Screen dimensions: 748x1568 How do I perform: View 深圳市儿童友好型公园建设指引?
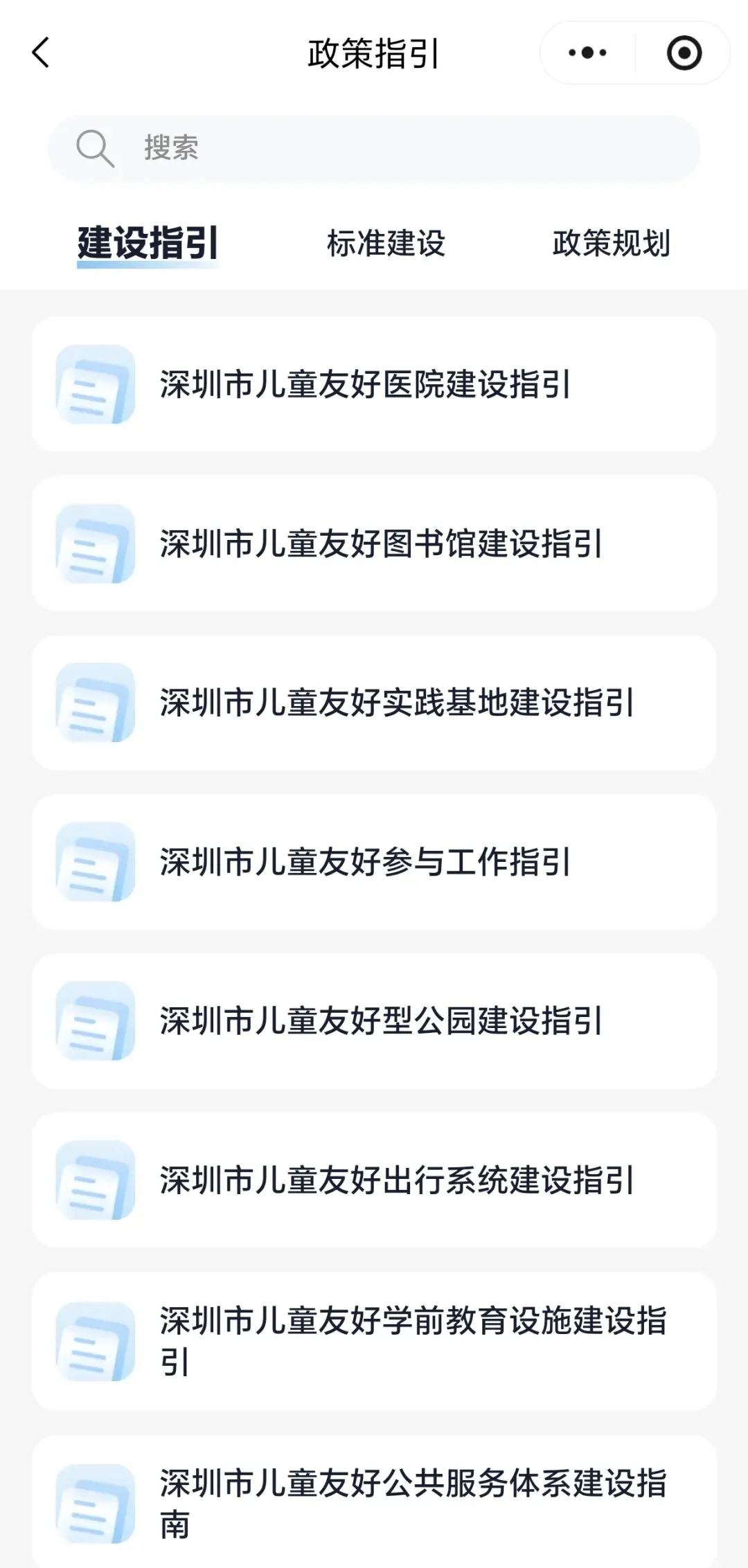tap(374, 1021)
